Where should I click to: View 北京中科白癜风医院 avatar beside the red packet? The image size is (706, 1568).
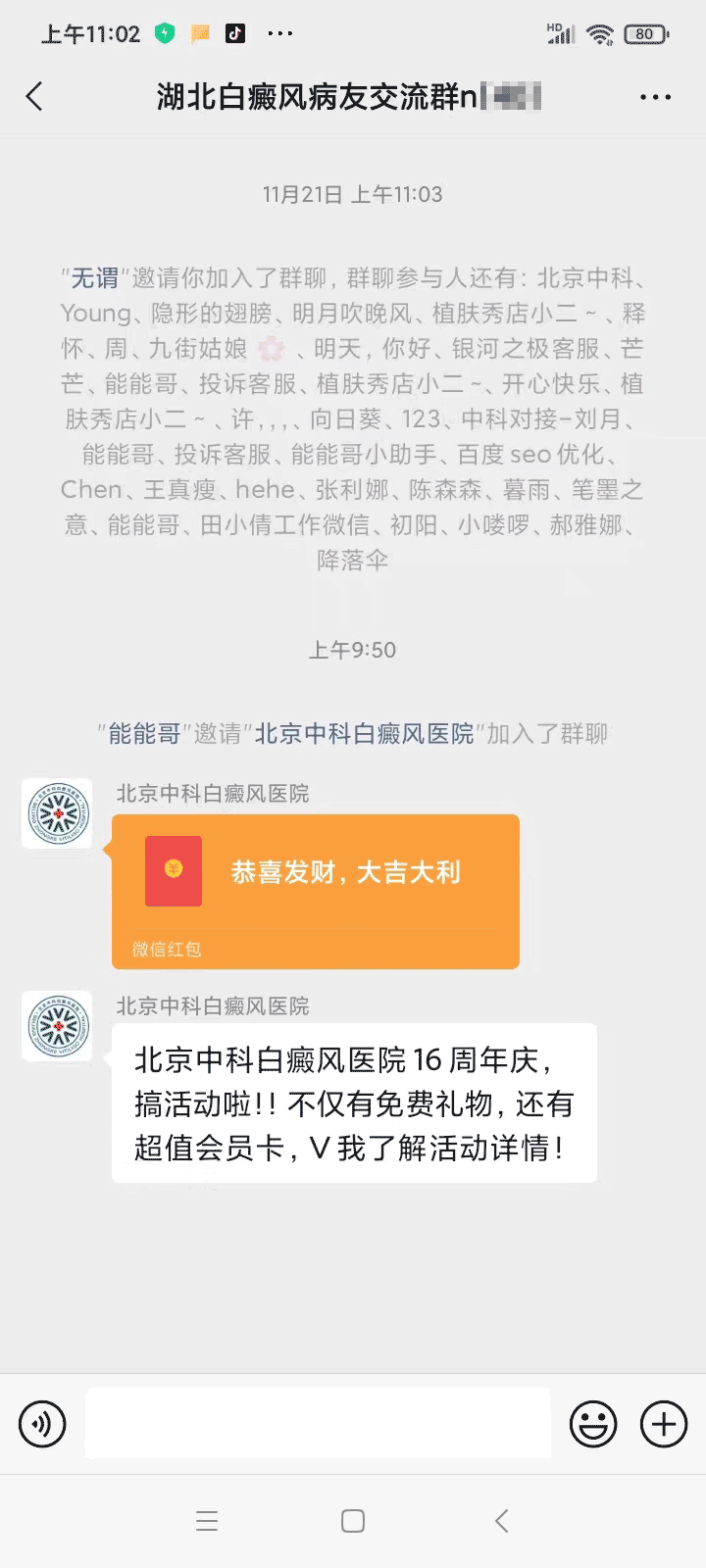(x=57, y=813)
